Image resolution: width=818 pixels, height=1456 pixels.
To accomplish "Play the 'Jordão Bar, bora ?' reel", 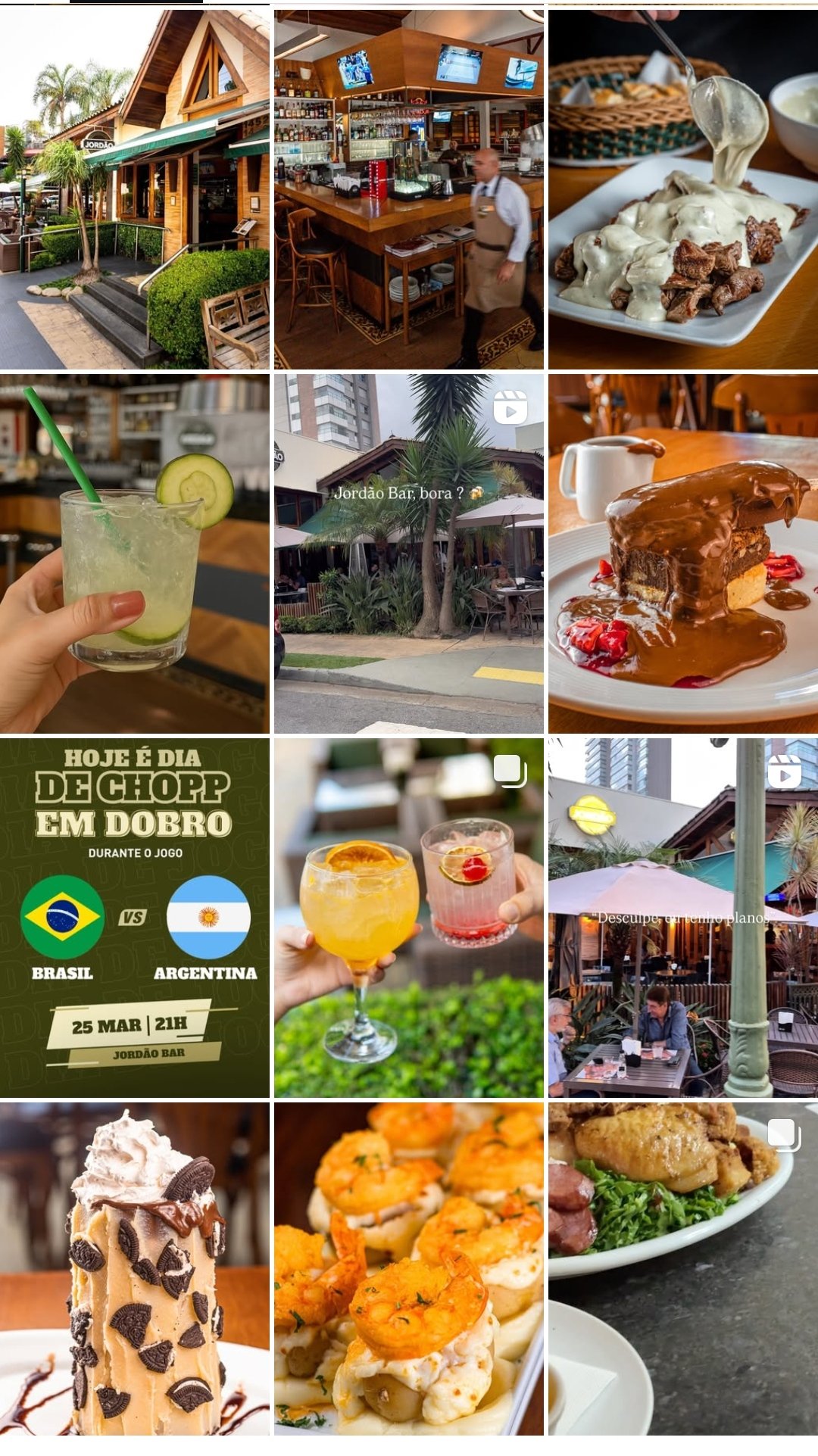I will pos(409,553).
